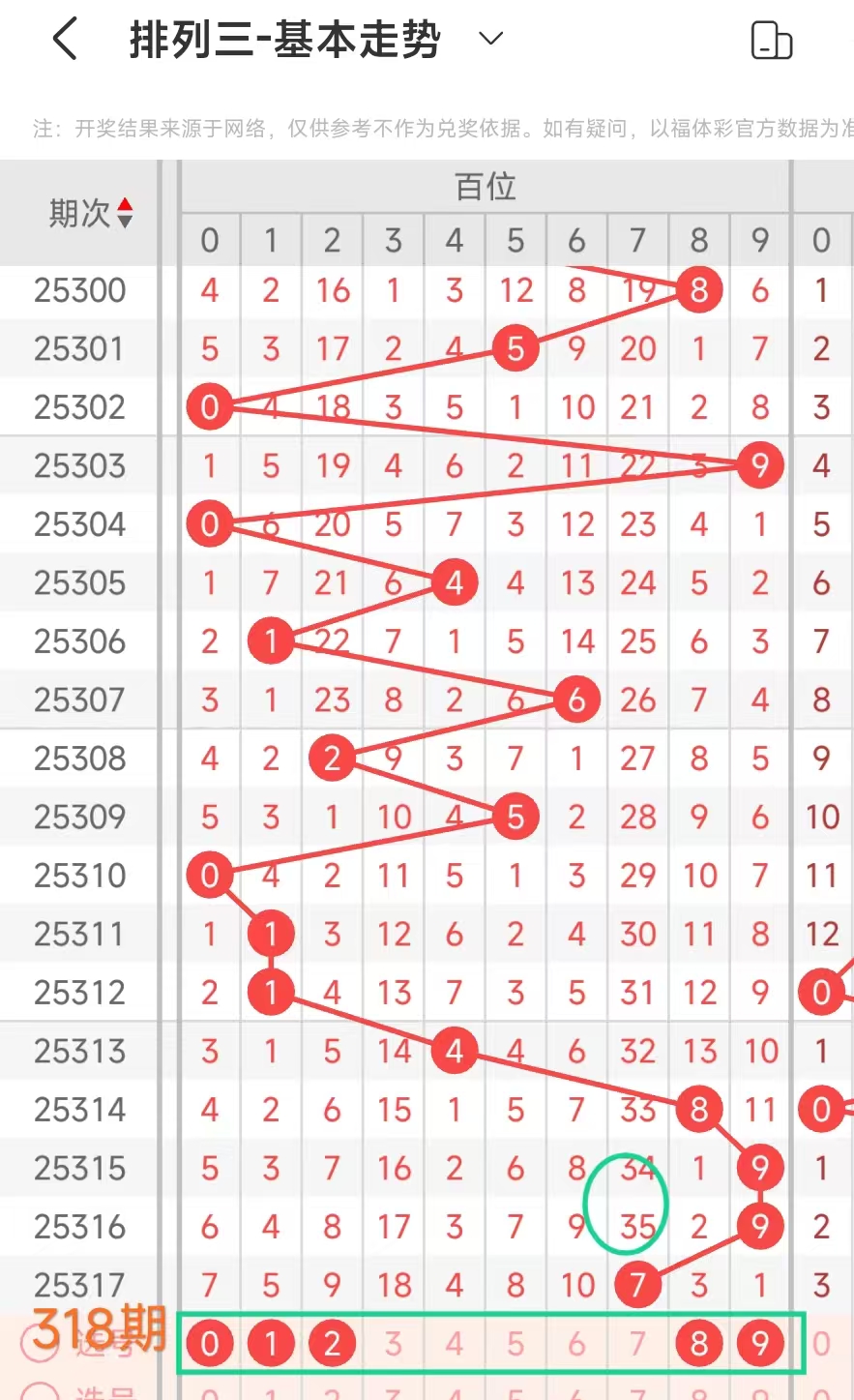
Task: Deselect number 0 in the 百位 picker row
Action: click(x=210, y=1343)
